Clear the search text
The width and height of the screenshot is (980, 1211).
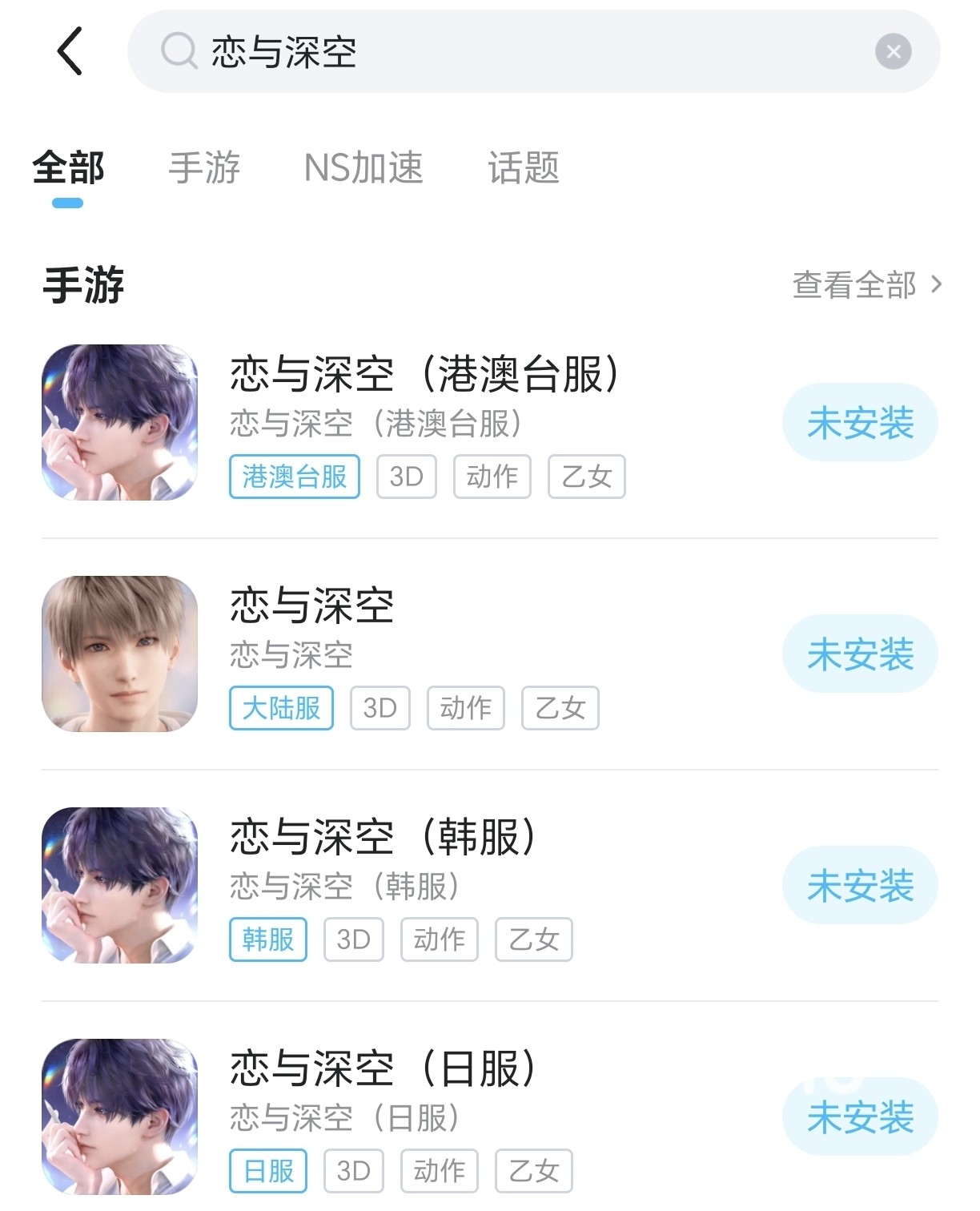click(x=893, y=52)
